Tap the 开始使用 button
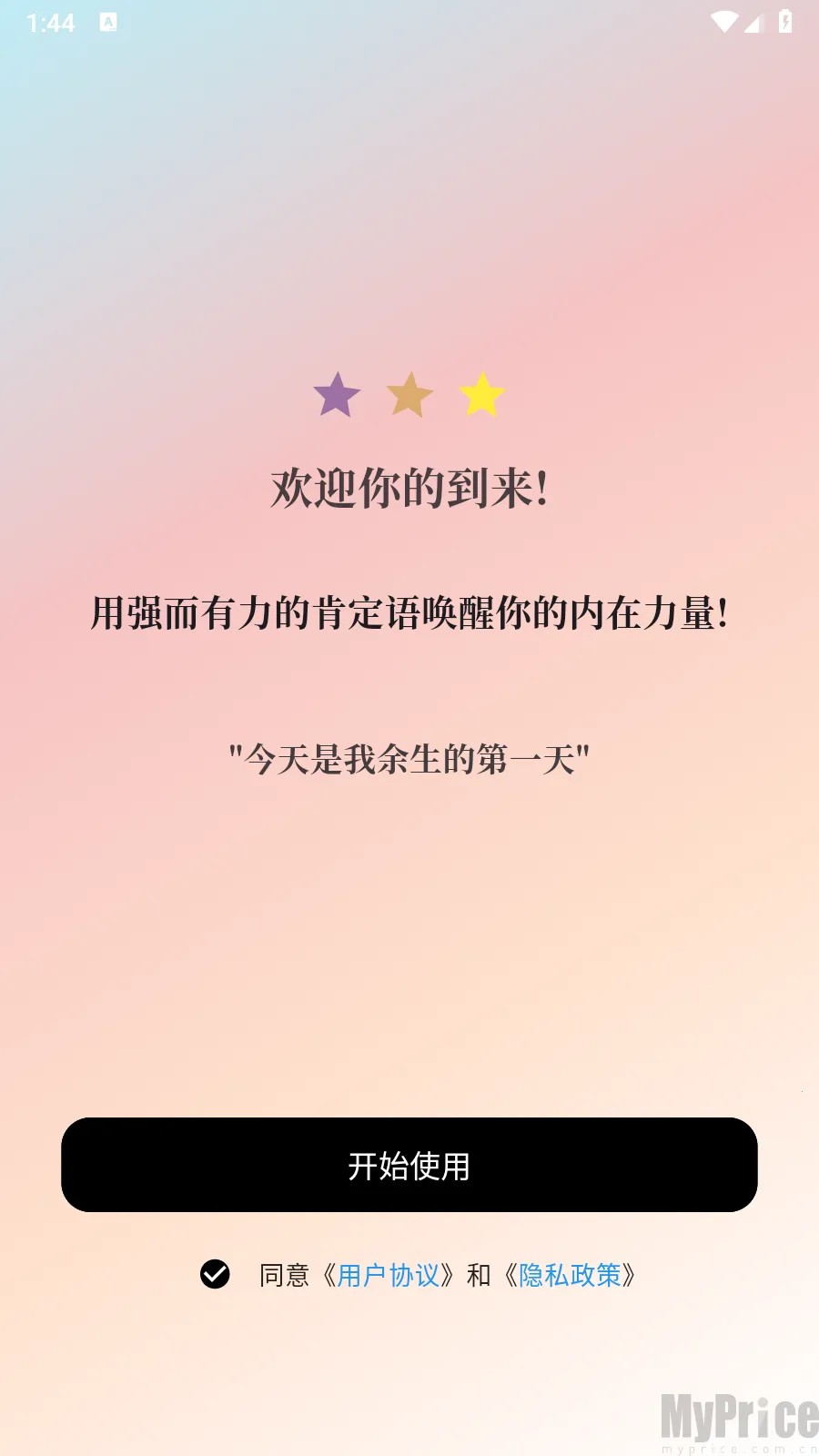The width and height of the screenshot is (819, 1456). 408,1166
